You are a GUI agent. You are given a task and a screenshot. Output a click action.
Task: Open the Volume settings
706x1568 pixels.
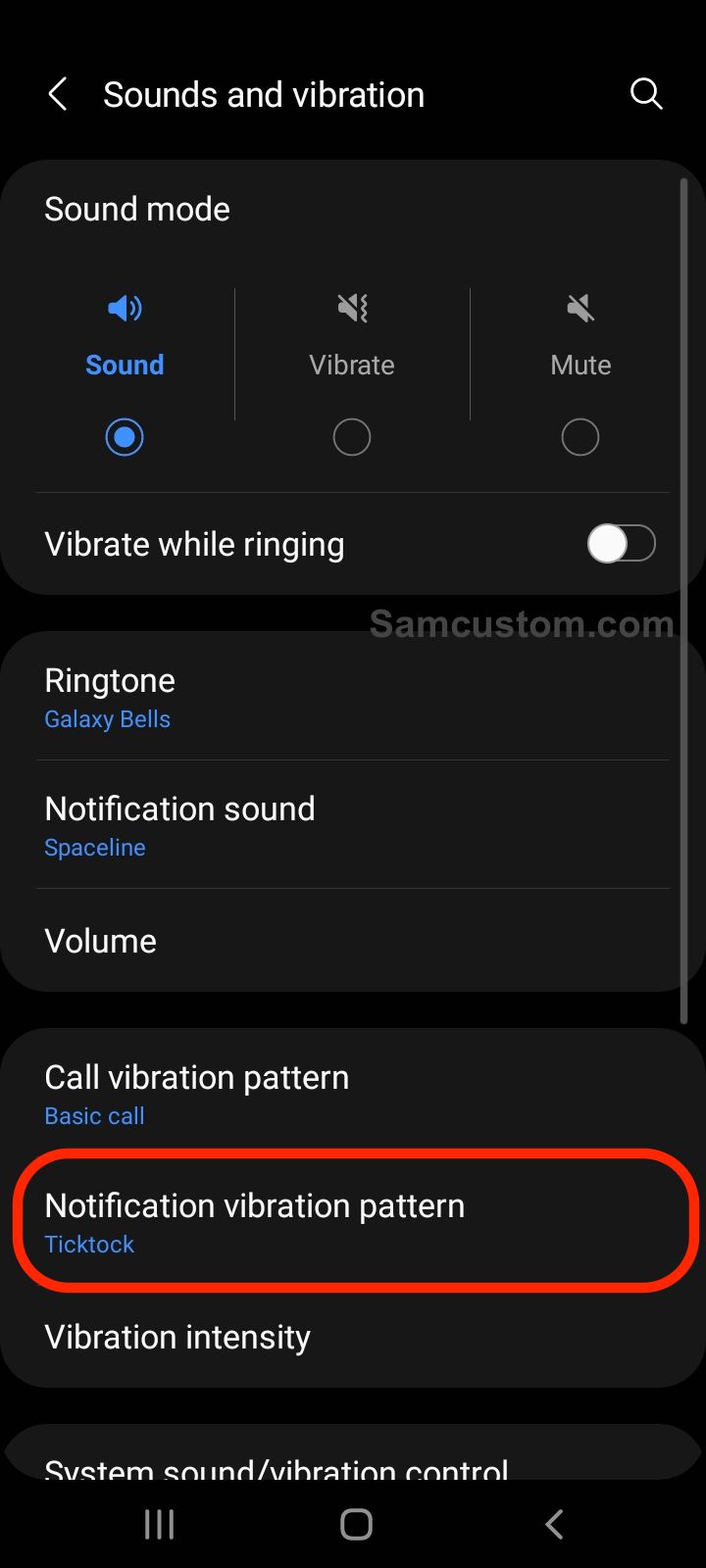(353, 941)
